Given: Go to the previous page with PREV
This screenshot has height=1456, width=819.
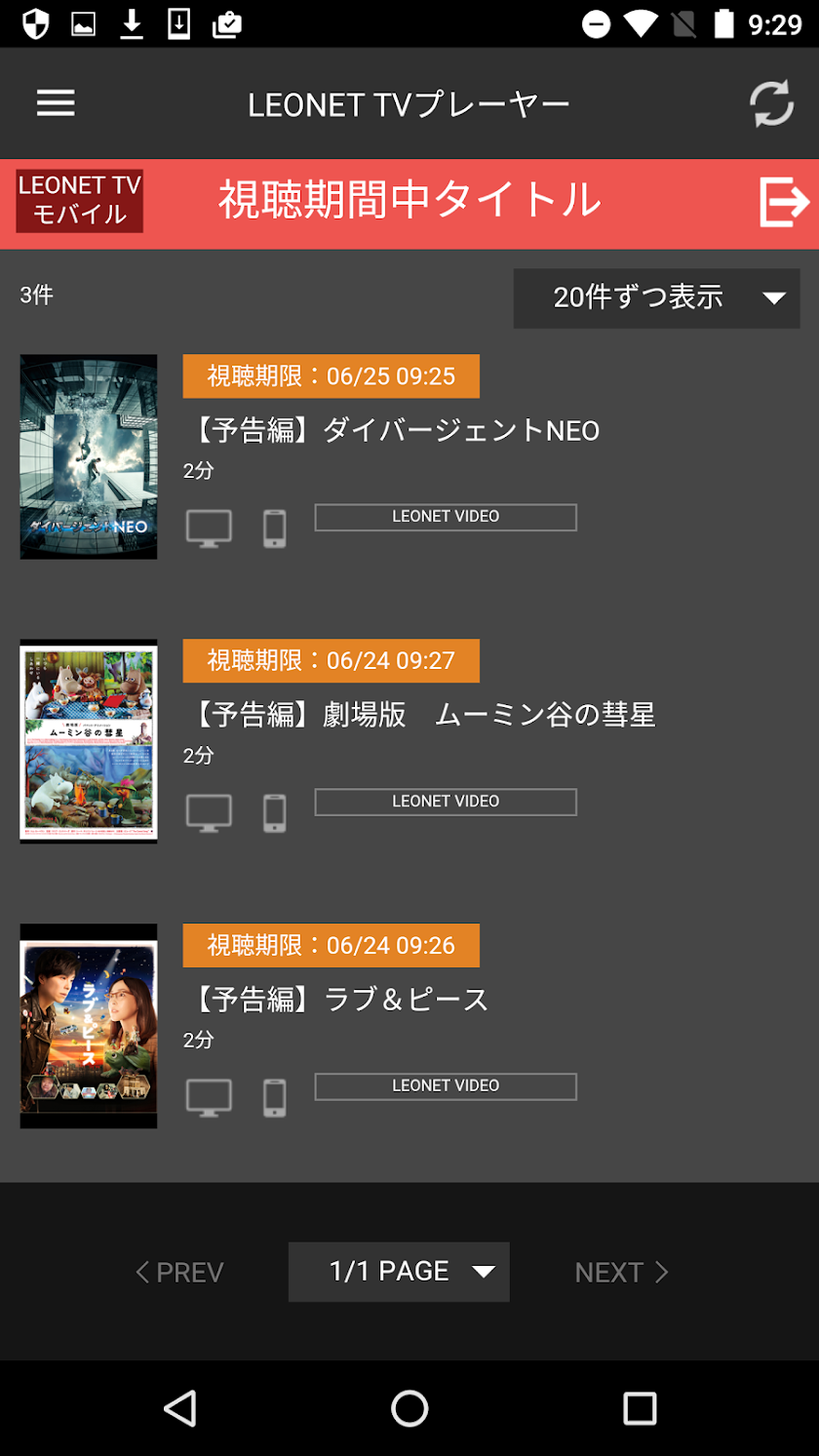Looking at the screenshot, I should 180,1272.
